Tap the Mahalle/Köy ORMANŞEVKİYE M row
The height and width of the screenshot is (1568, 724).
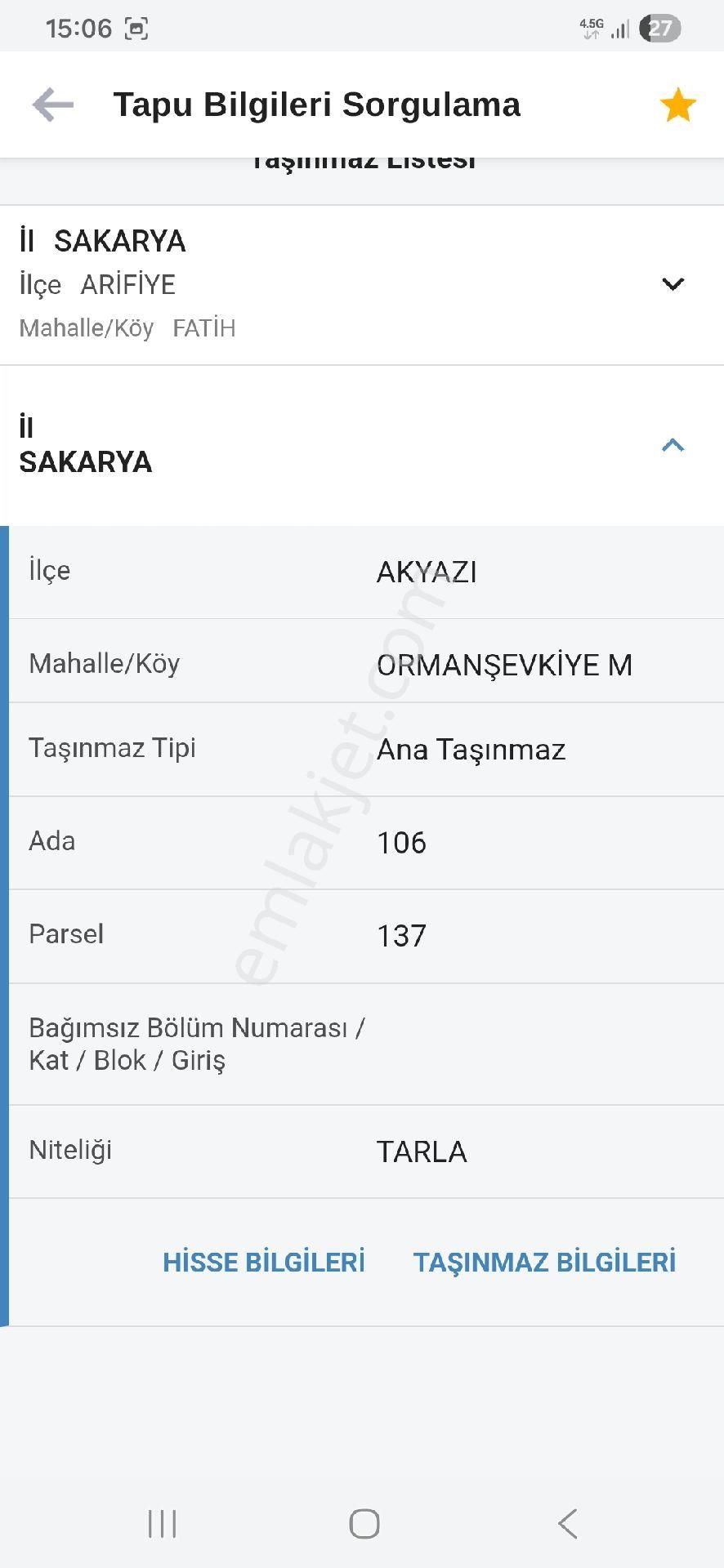362,664
